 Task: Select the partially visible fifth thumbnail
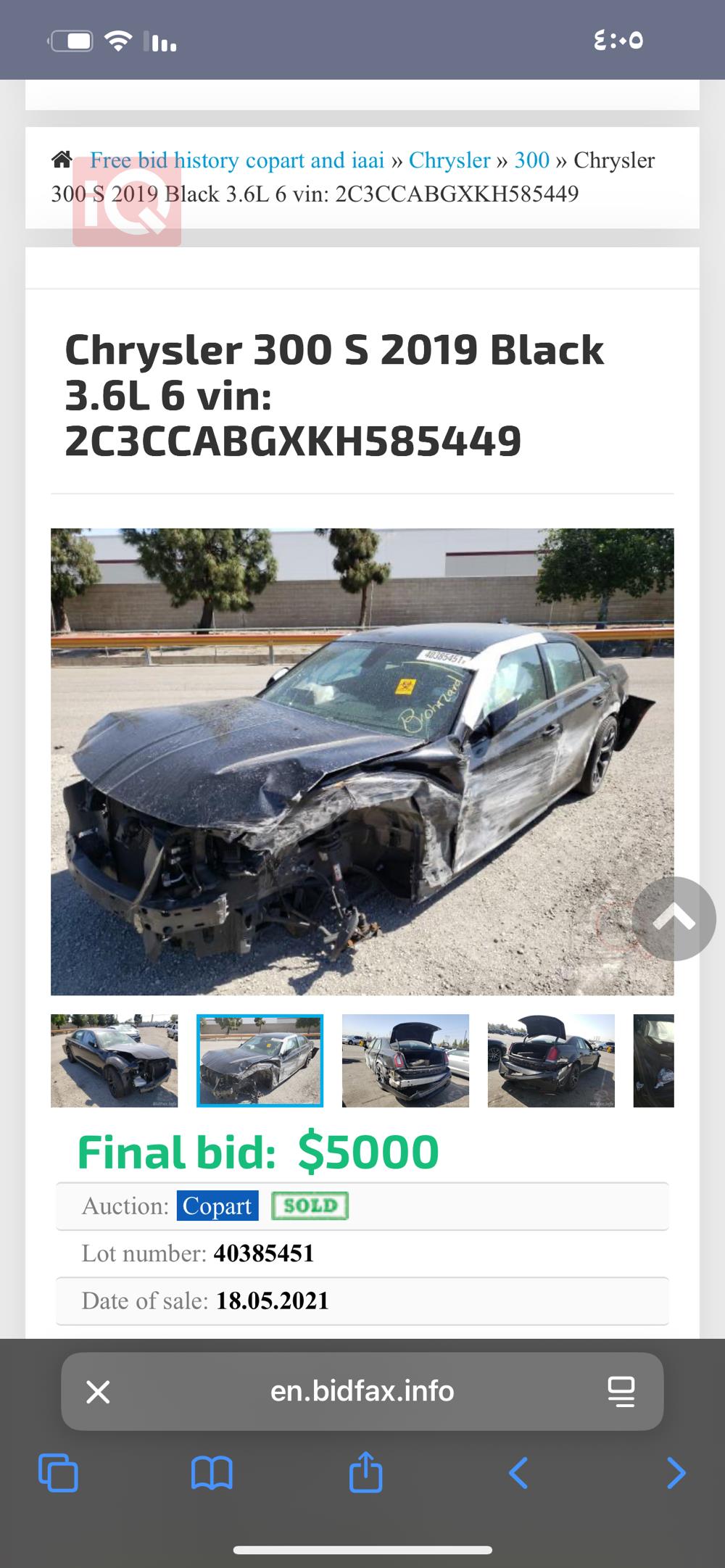click(653, 1060)
